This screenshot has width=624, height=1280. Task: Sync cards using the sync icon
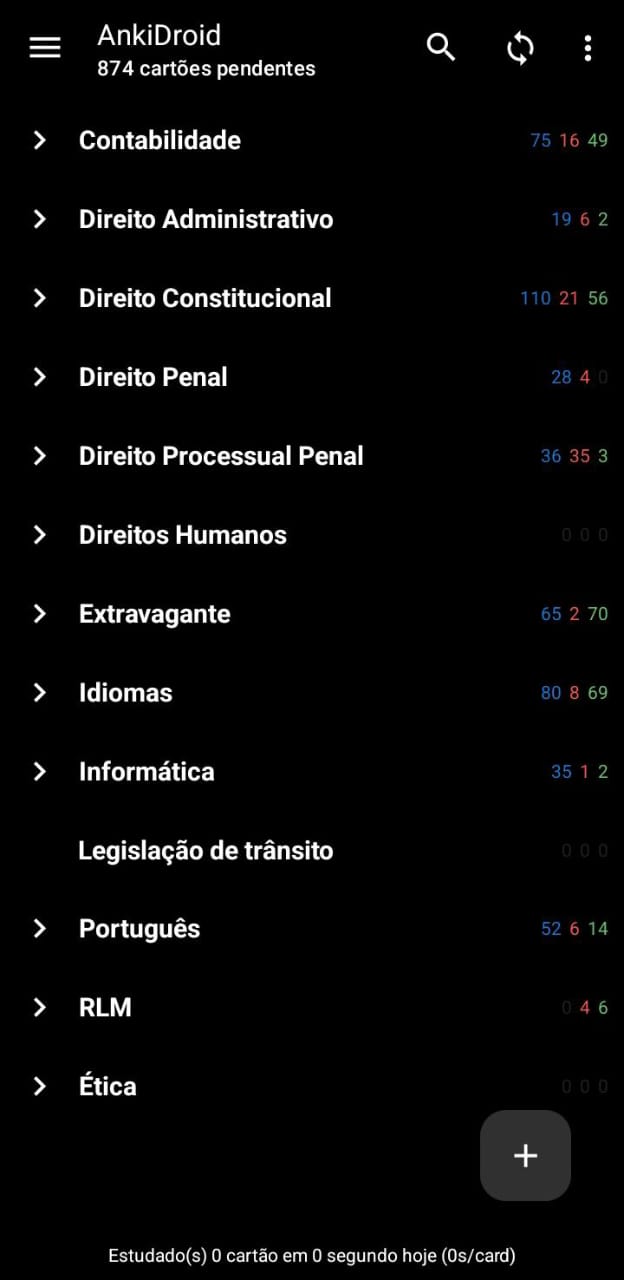coord(520,47)
